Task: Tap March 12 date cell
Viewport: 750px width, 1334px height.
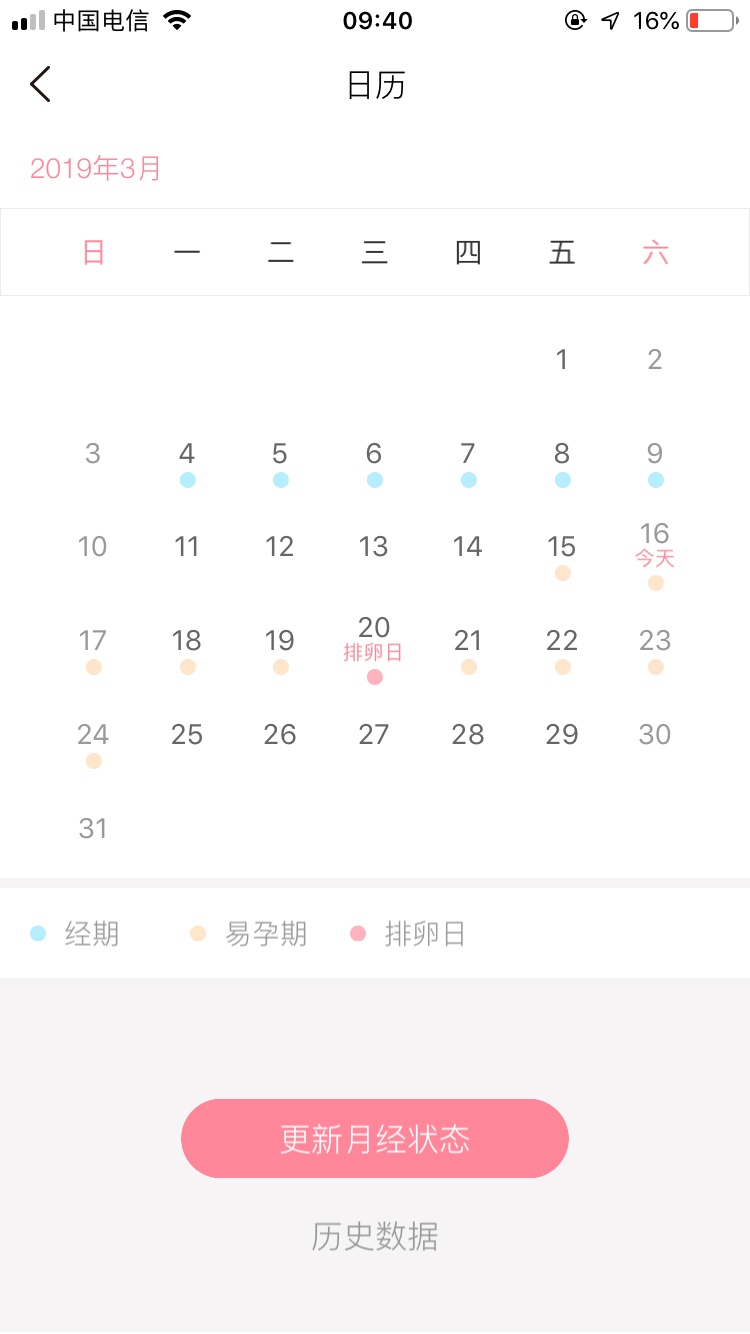Action: [x=280, y=547]
